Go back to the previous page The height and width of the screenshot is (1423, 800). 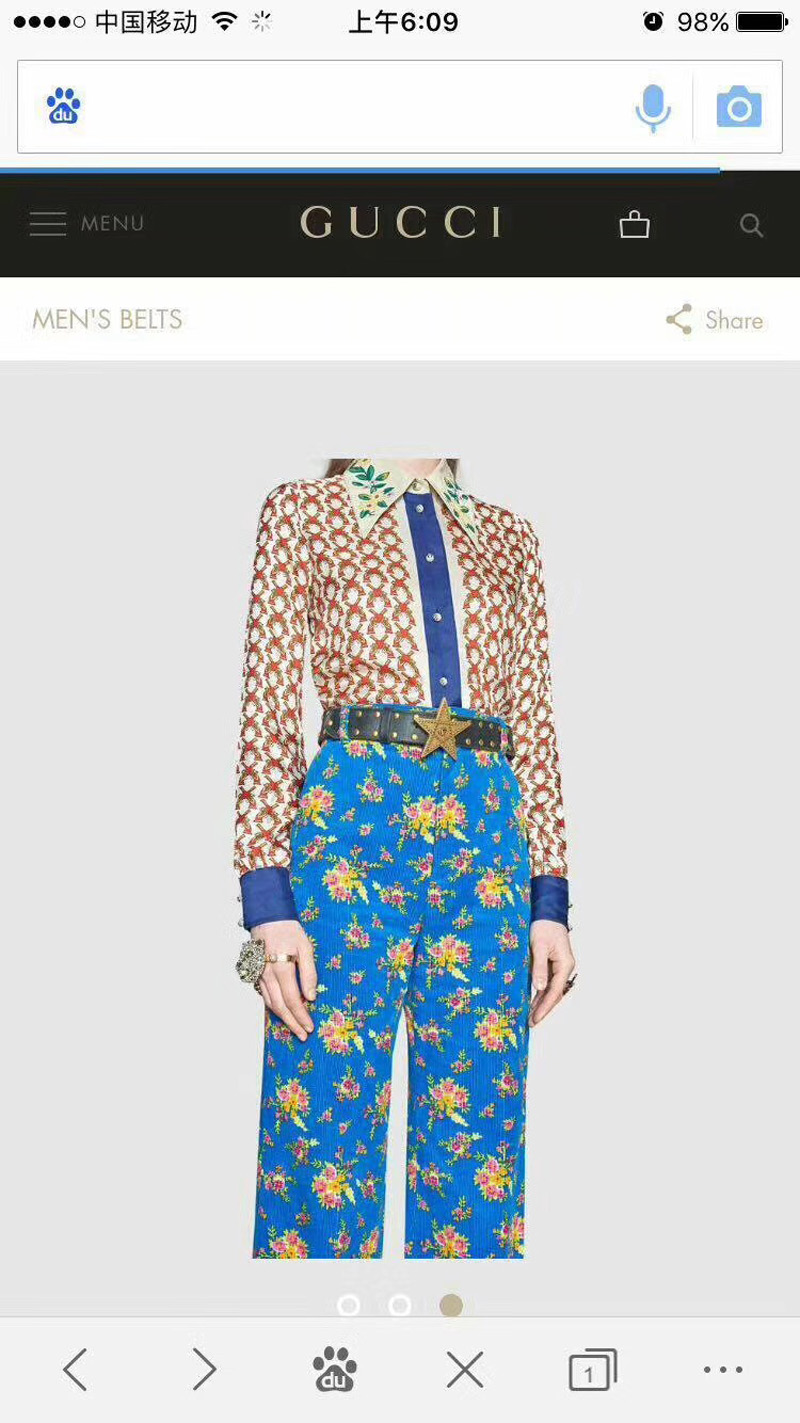(x=76, y=1369)
